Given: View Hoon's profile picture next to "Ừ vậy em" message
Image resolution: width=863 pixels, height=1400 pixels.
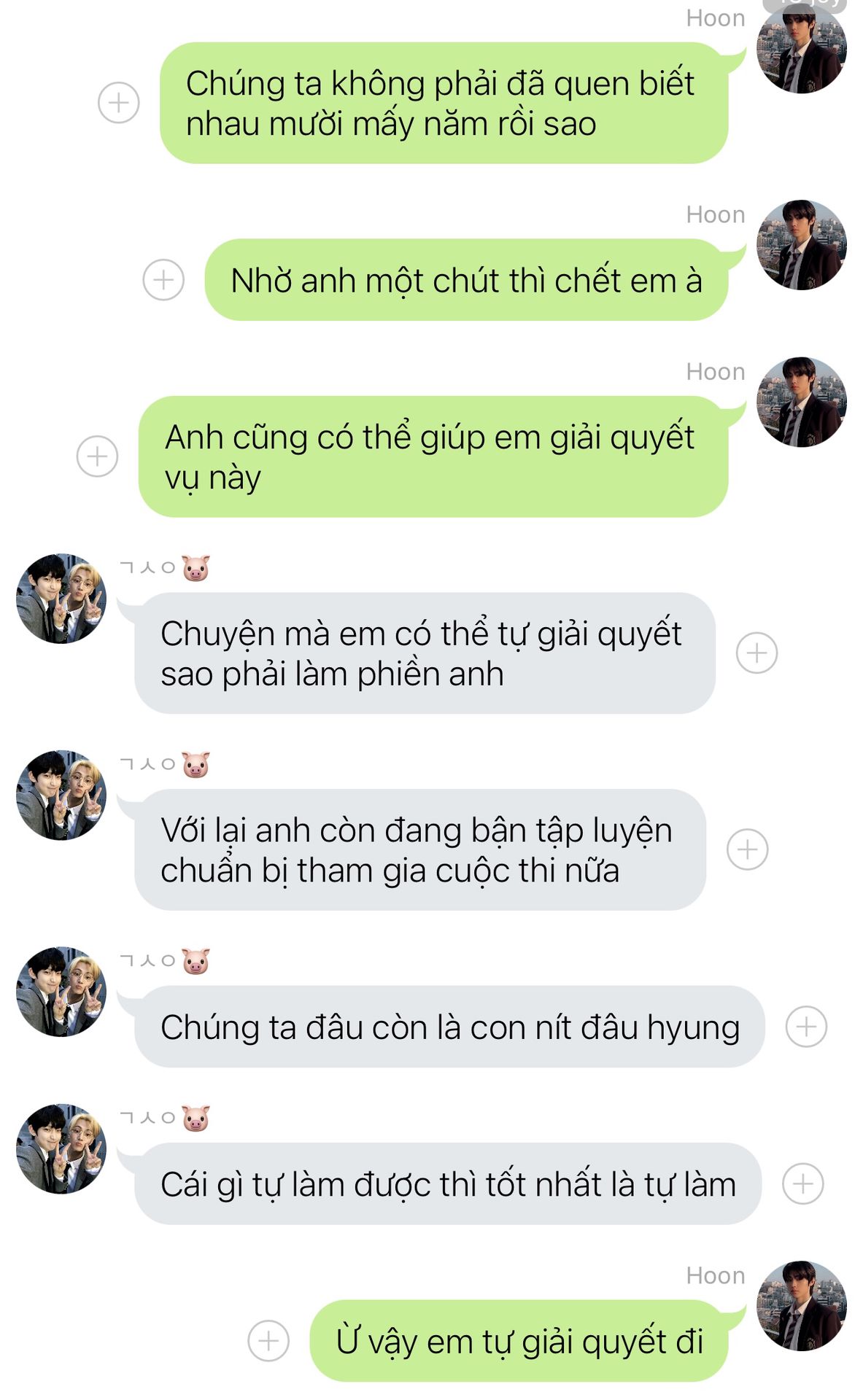Looking at the screenshot, I should 802,1306.
